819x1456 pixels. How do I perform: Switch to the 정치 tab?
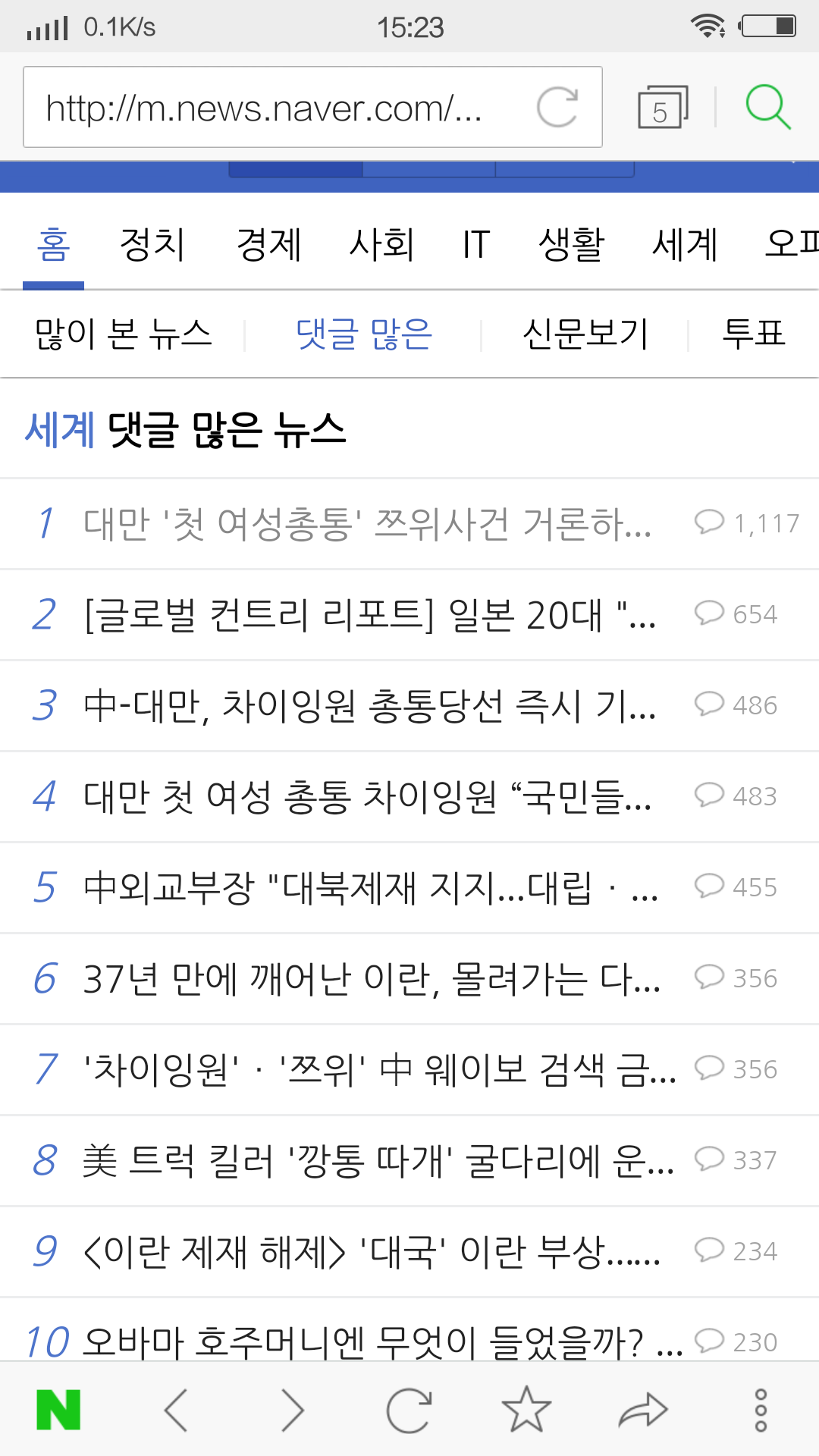pyautogui.click(x=151, y=244)
